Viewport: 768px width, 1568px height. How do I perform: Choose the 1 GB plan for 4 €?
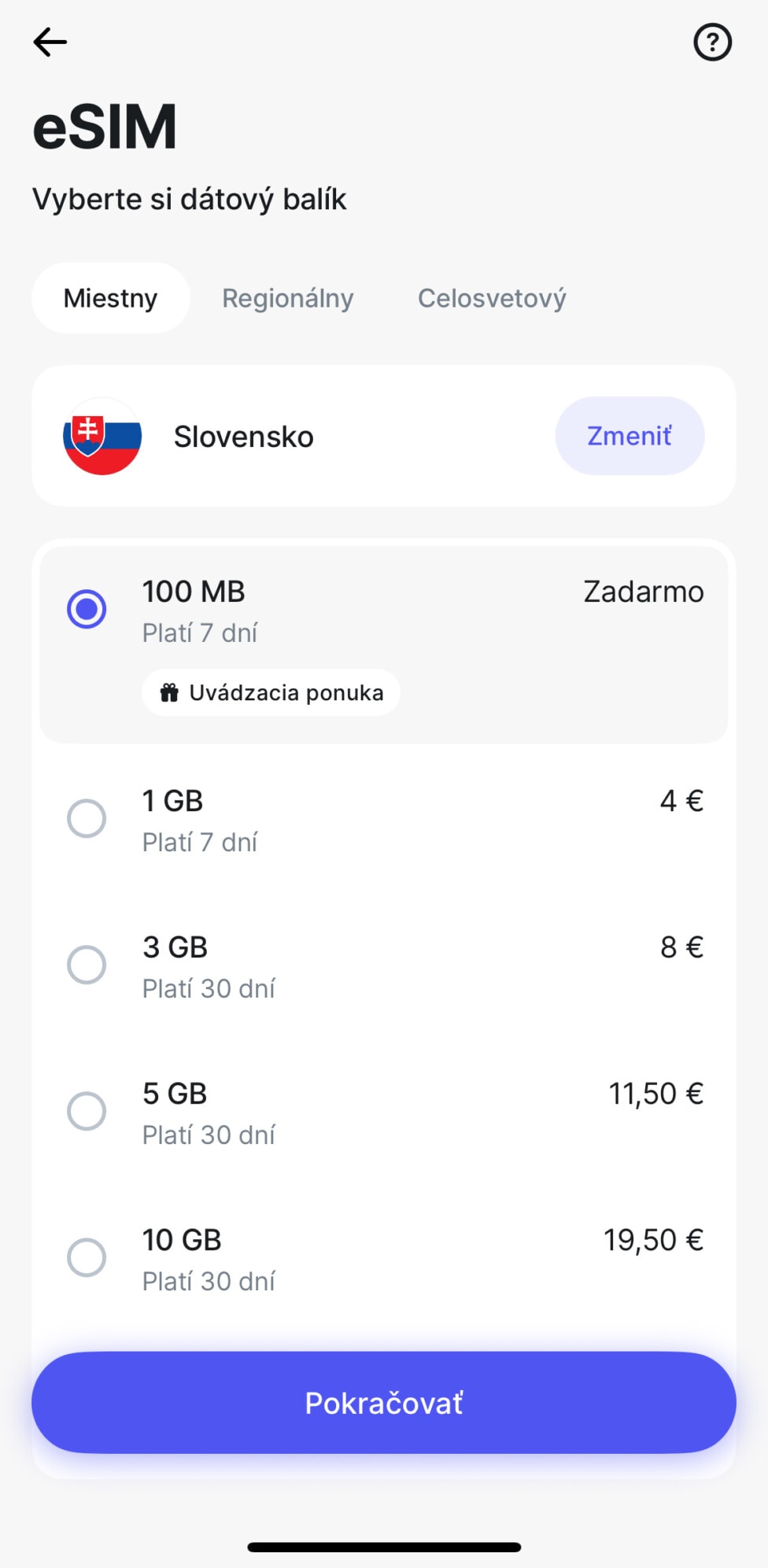[x=384, y=820]
